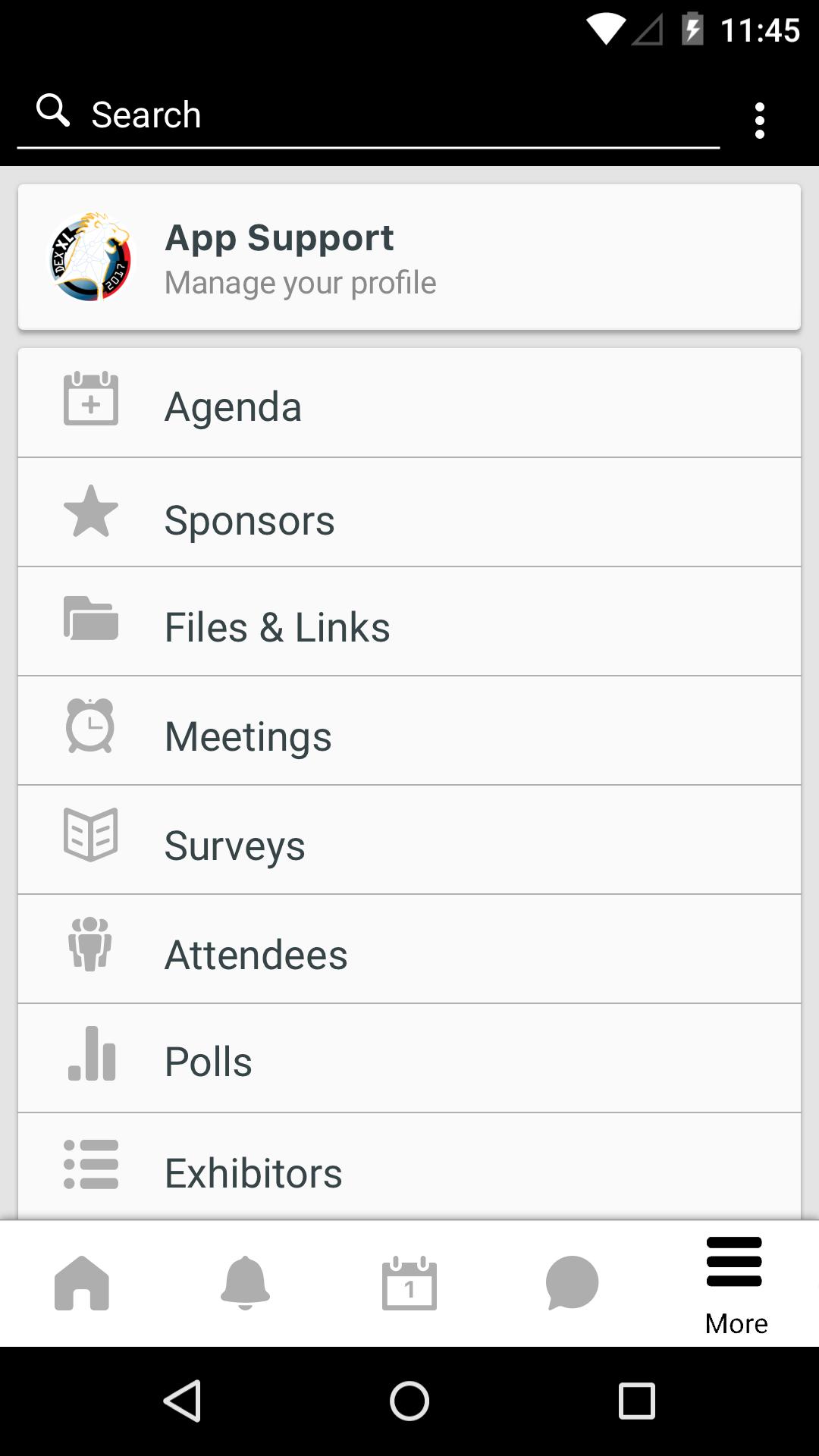Screen dimensions: 819x1456
Task: Open the notifications bell tab
Action: [245, 1283]
